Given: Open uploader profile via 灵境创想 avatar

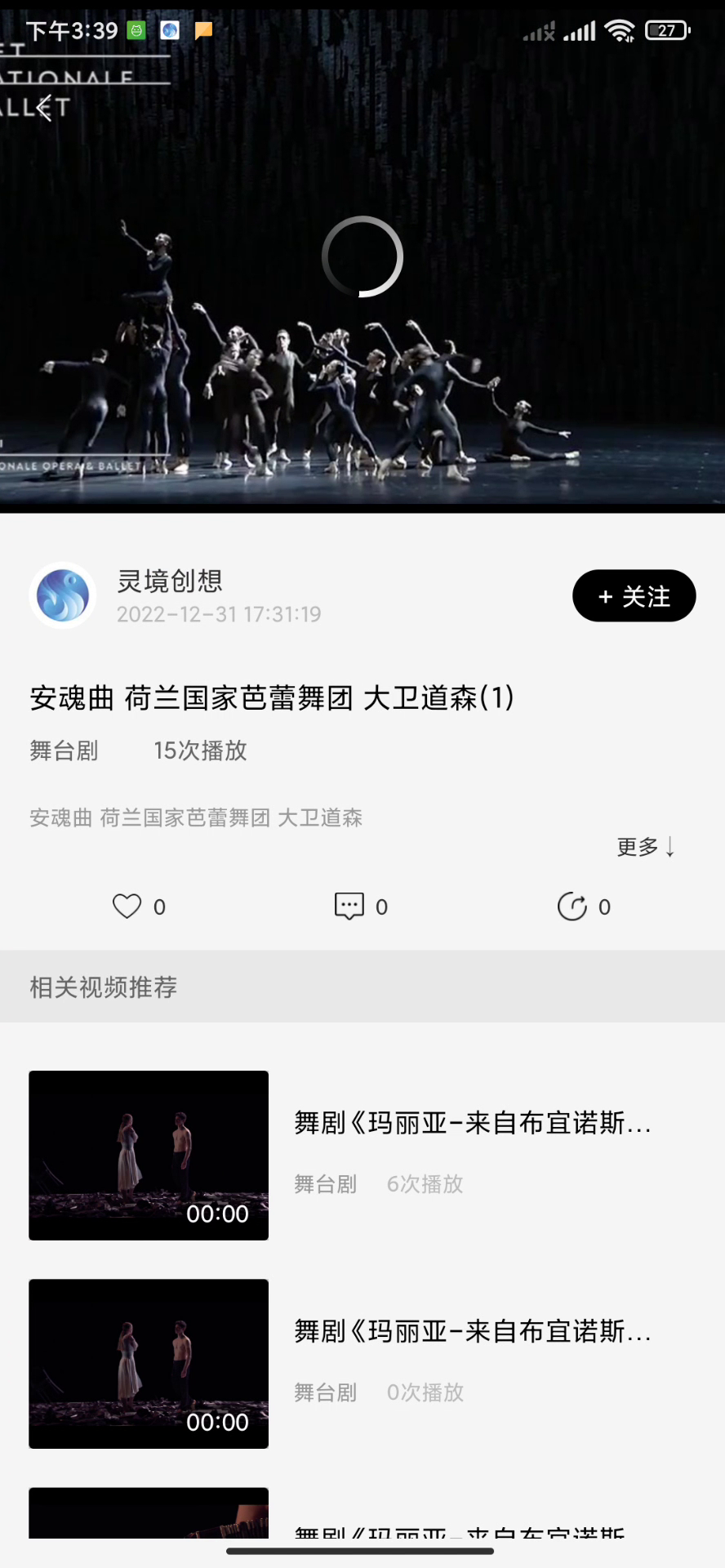Looking at the screenshot, I should (62, 595).
